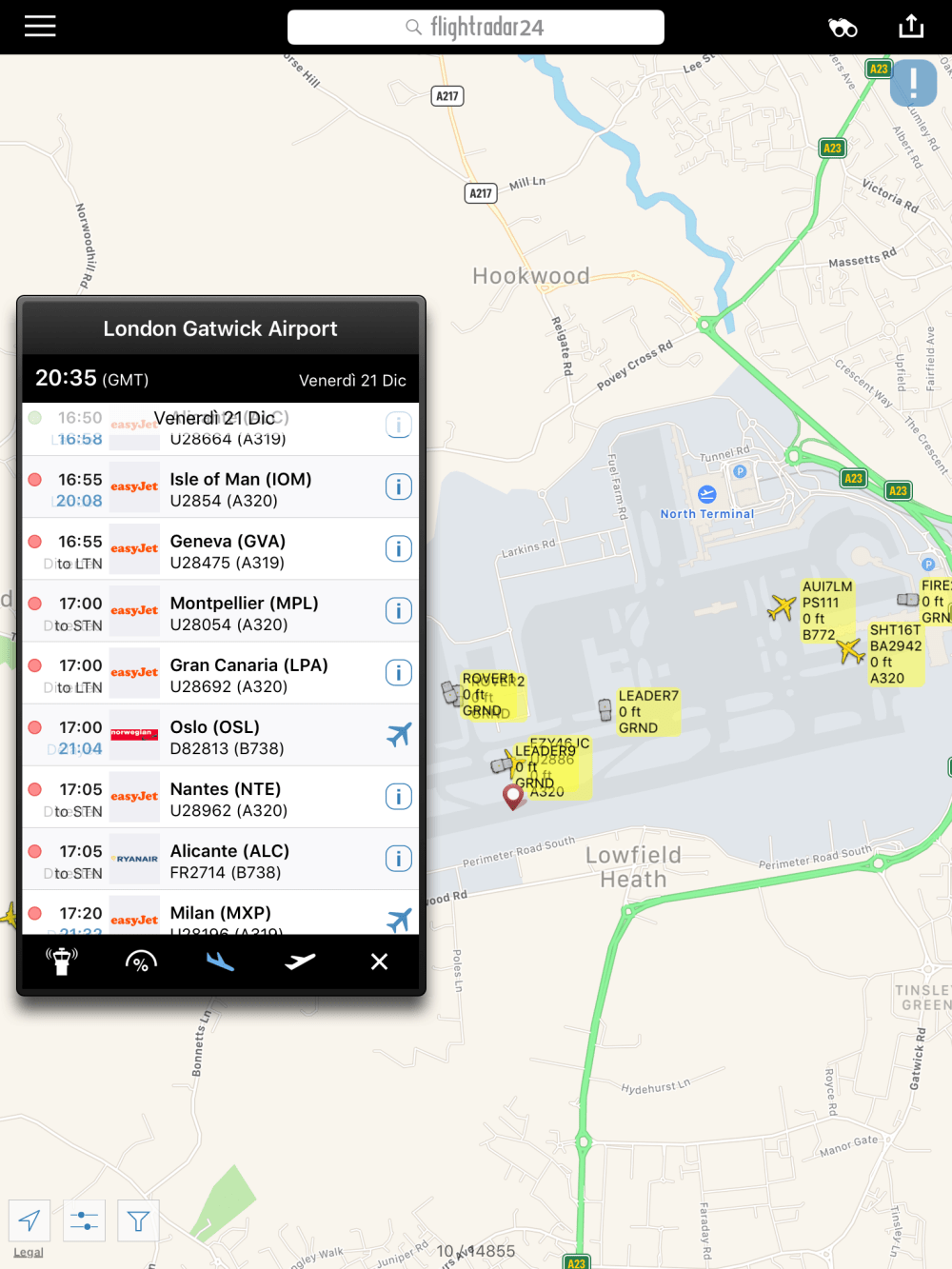Show info for Geneva flight U28475
Screen dimensions: 952x1269
[x=398, y=549]
